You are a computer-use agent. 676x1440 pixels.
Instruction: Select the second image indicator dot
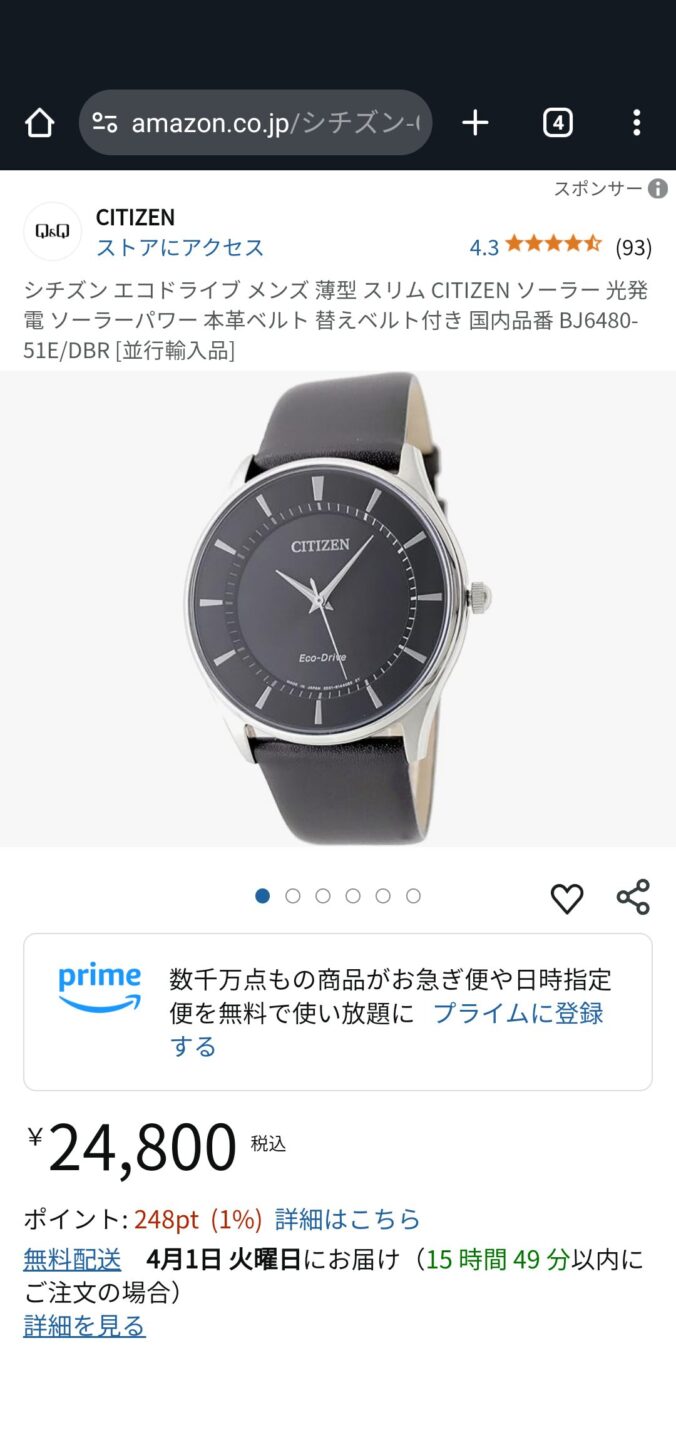click(293, 896)
